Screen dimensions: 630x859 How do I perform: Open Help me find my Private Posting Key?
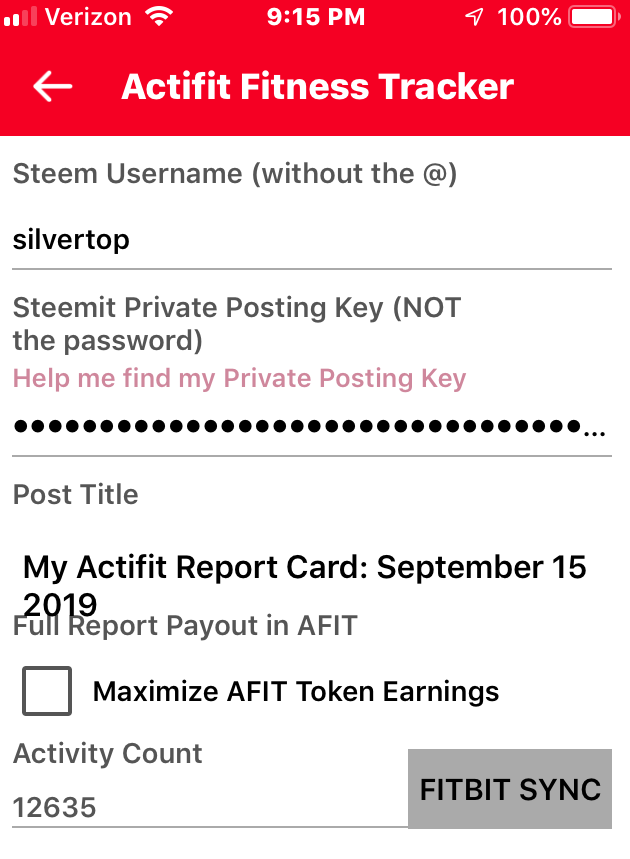tap(239, 378)
